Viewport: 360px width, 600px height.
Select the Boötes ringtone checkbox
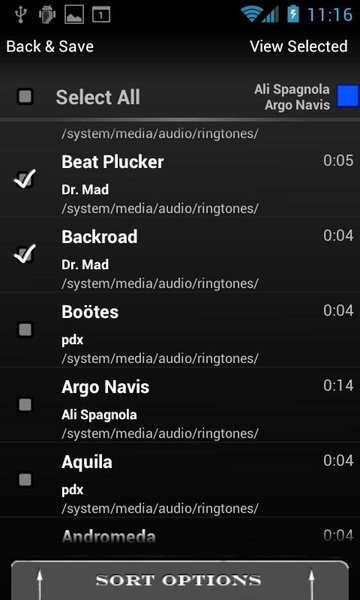tap(26, 329)
